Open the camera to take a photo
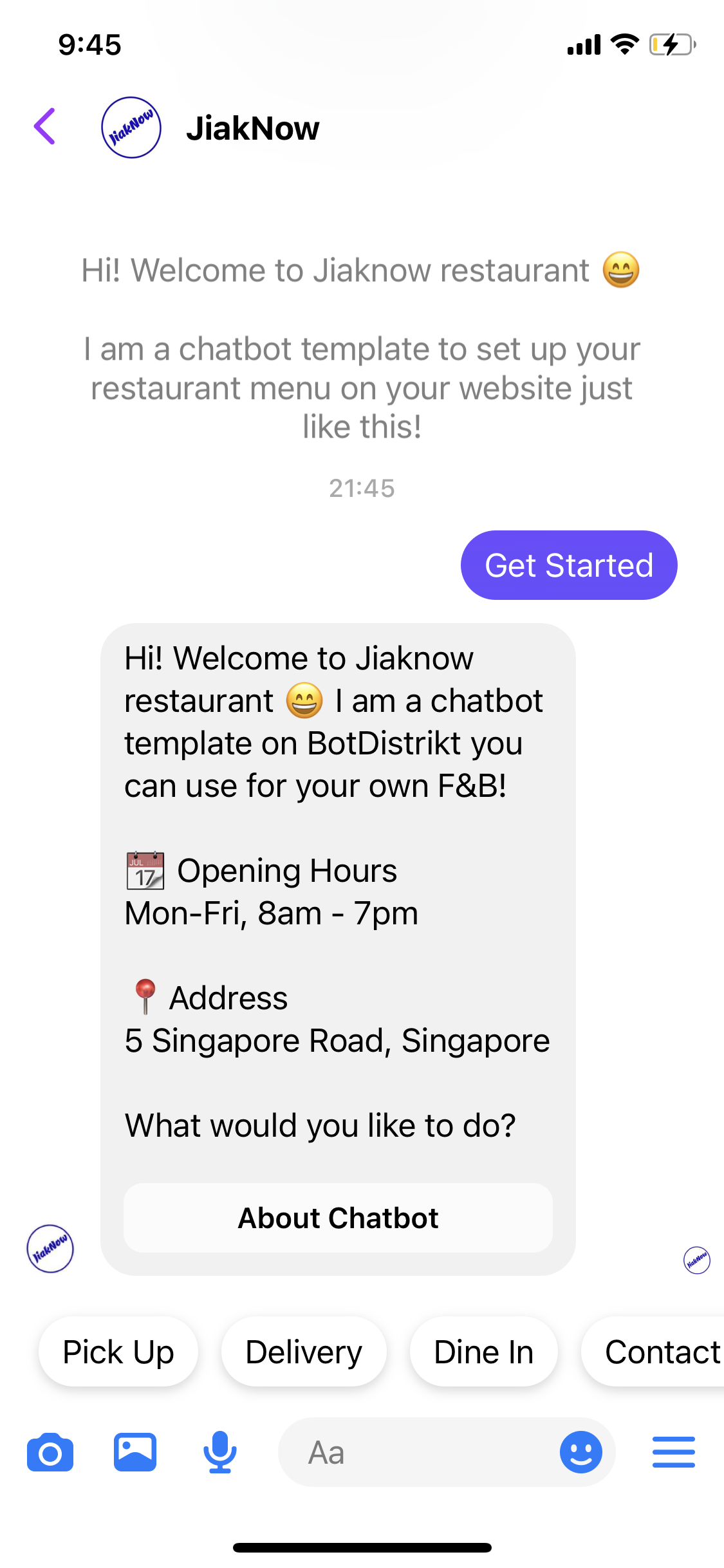This screenshot has width=724, height=1568. 50,1453
